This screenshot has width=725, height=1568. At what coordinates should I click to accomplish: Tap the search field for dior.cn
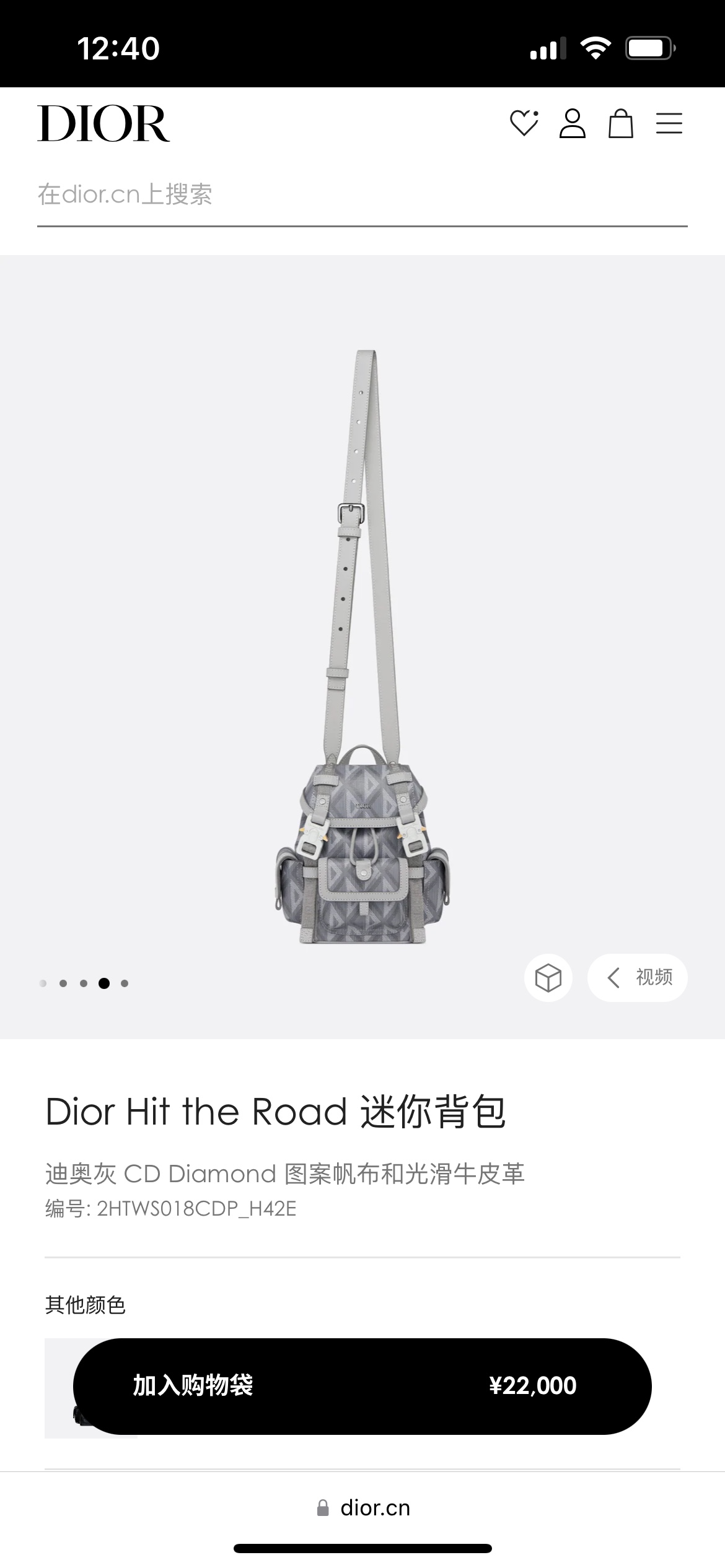362,194
